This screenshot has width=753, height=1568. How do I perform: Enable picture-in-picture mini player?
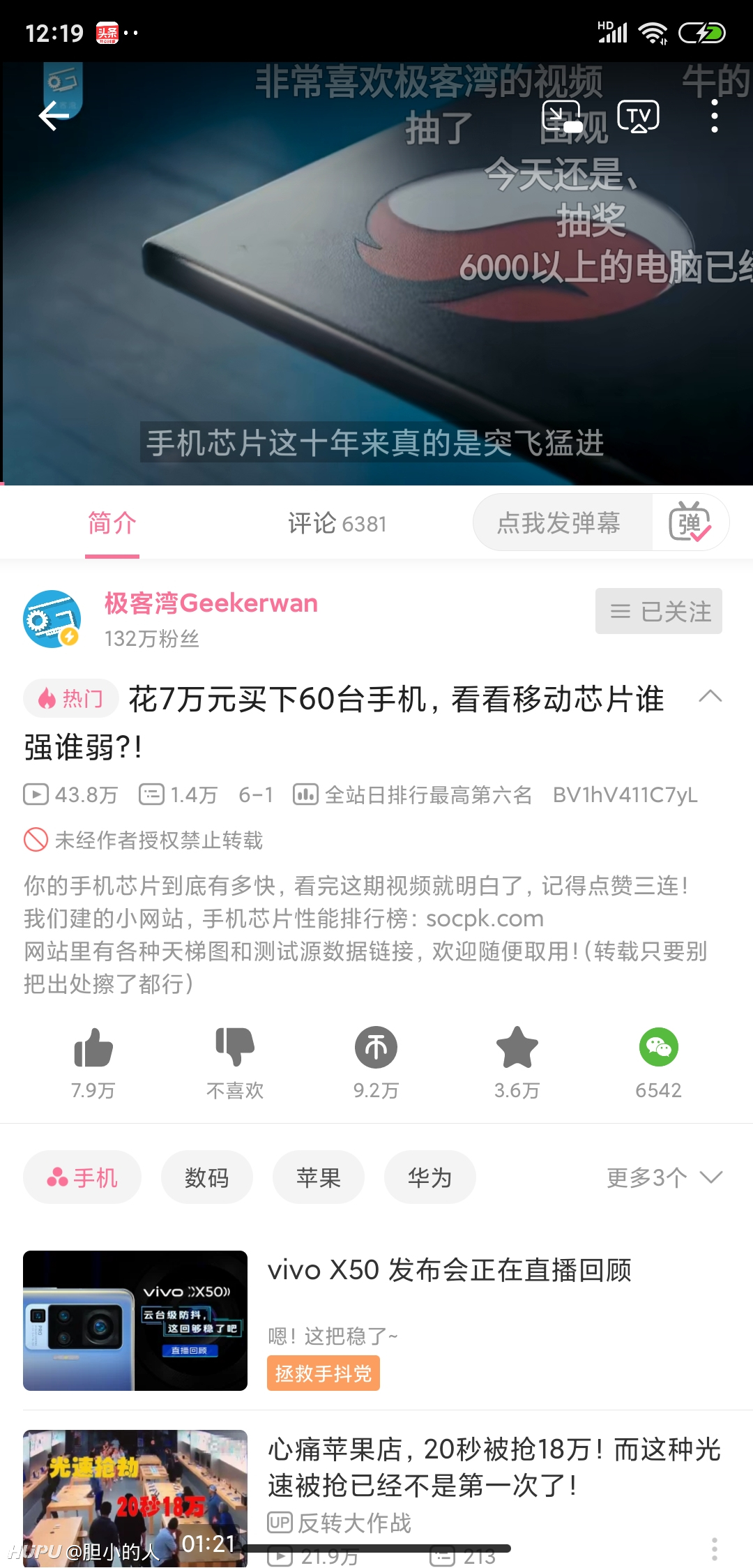(562, 116)
